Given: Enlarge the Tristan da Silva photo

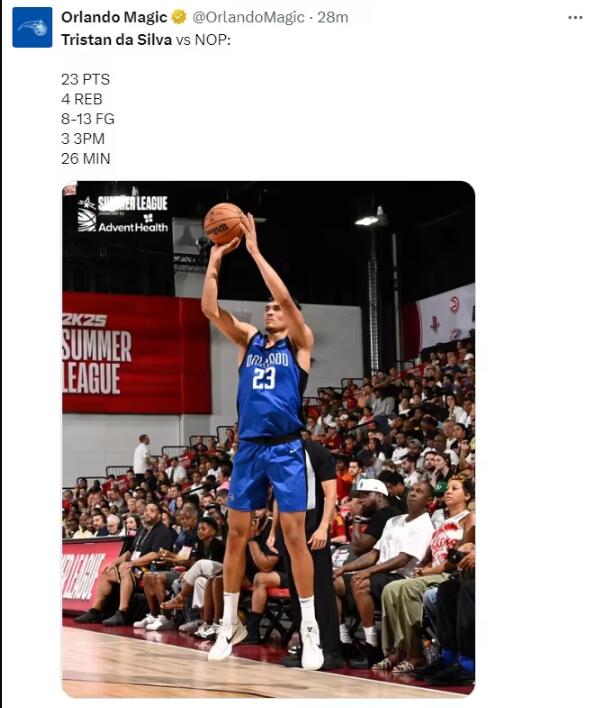Looking at the screenshot, I should click(x=268, y=438).
